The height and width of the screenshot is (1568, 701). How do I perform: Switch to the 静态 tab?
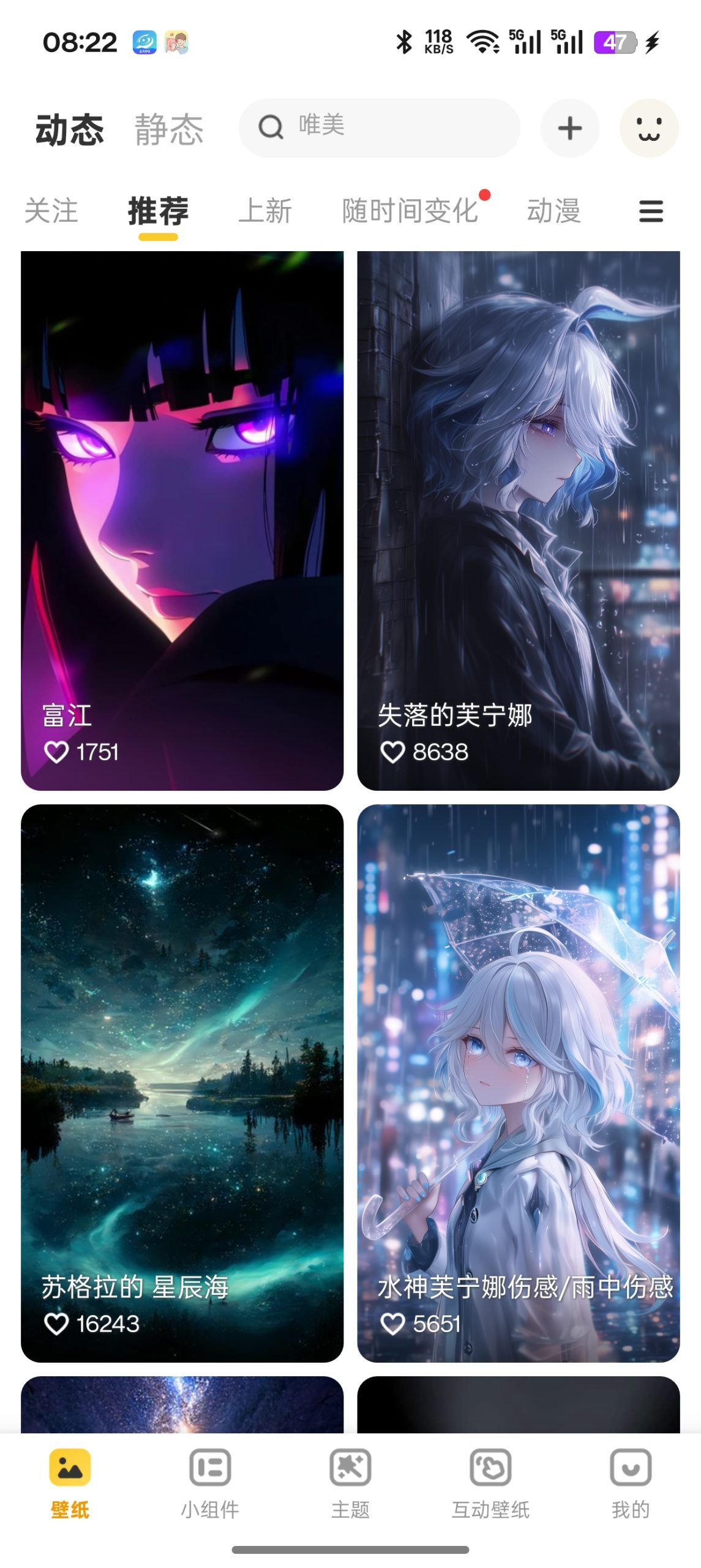(168, 128)
